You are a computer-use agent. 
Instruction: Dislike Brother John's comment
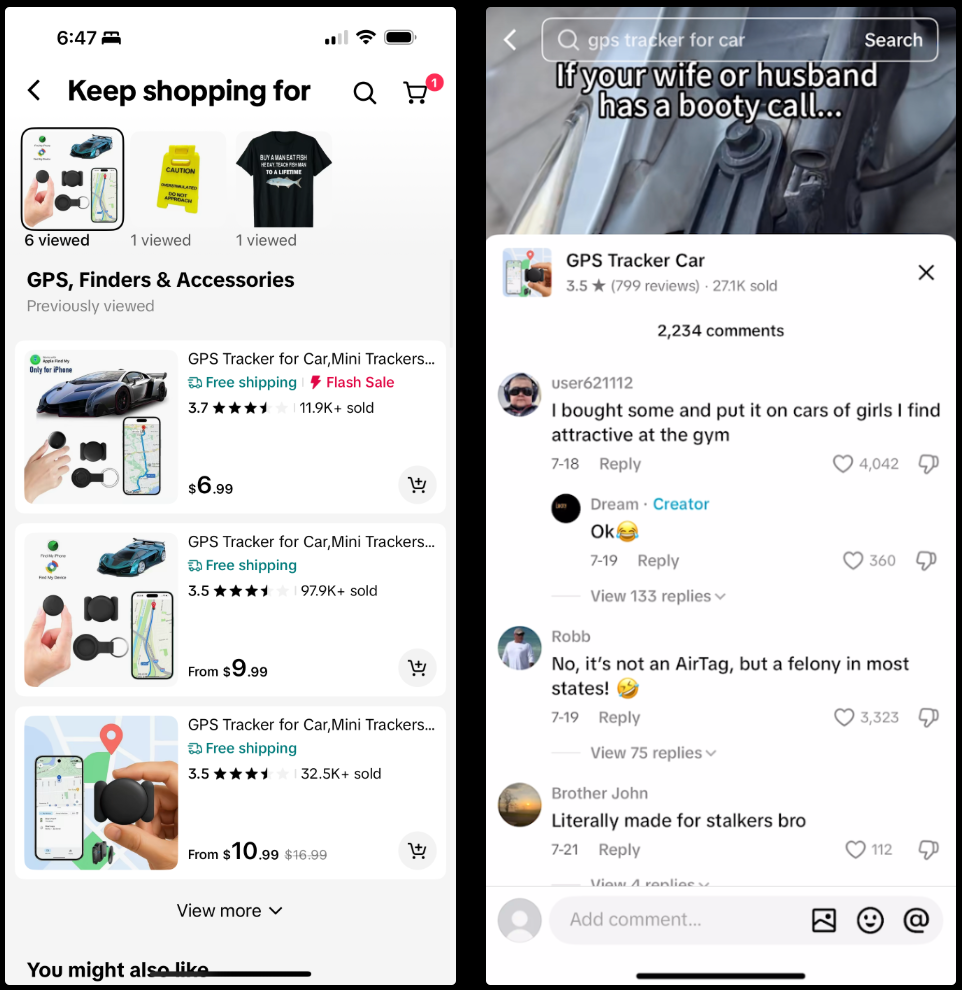click(928, 850)
